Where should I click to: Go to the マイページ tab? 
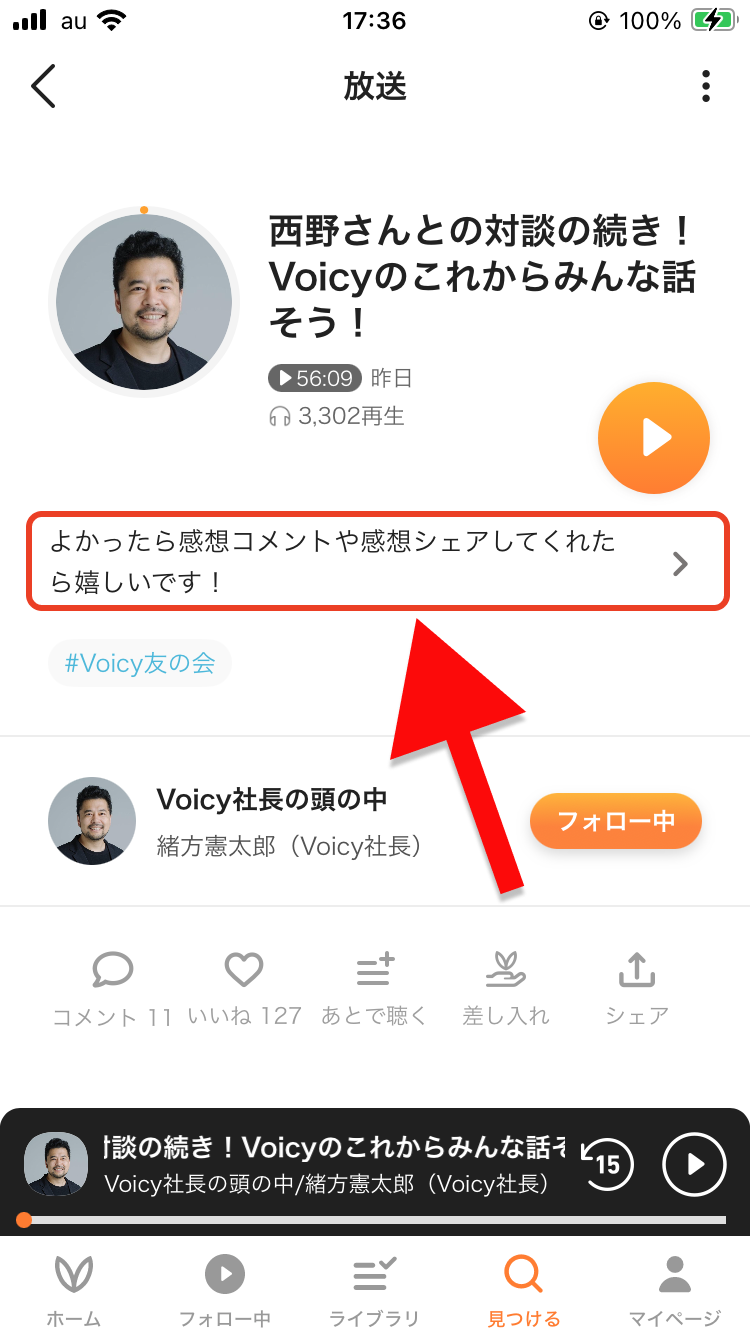coord(675,1290)
